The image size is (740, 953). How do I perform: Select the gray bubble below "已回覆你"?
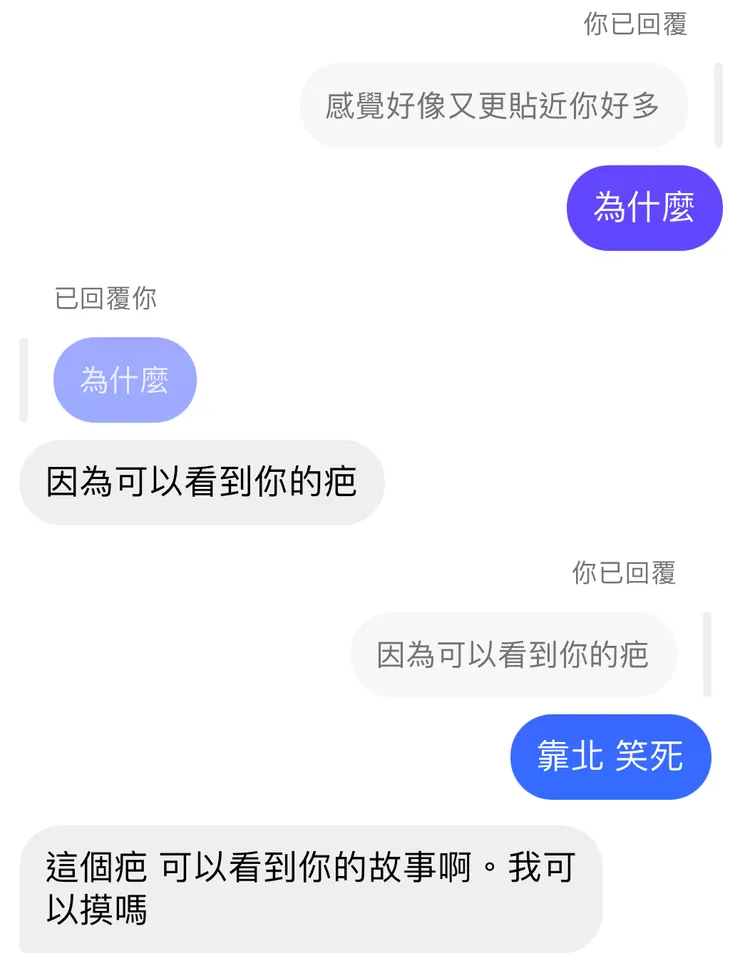coord(201,482)
